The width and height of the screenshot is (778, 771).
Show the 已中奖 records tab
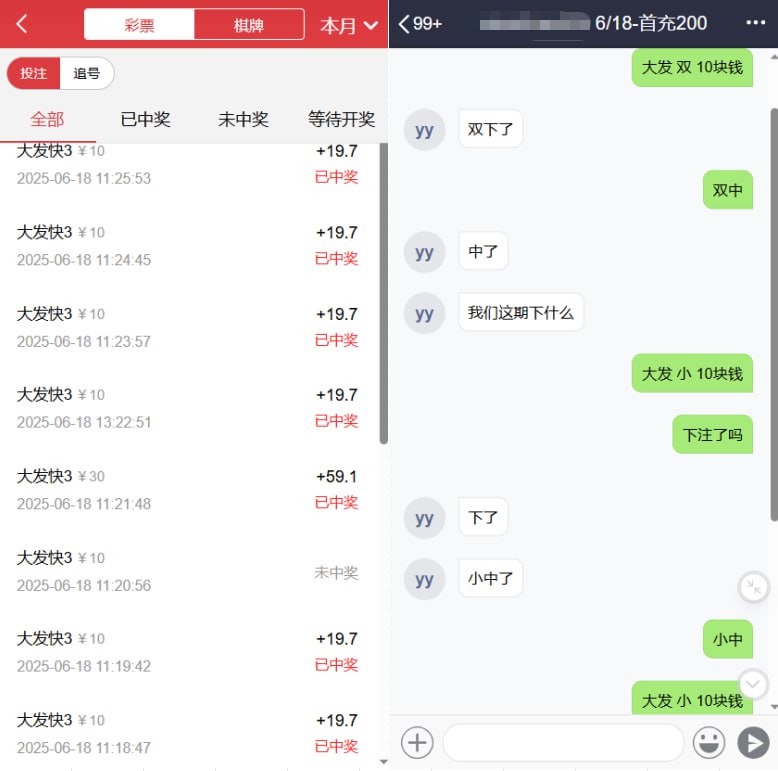pos(145,119)
